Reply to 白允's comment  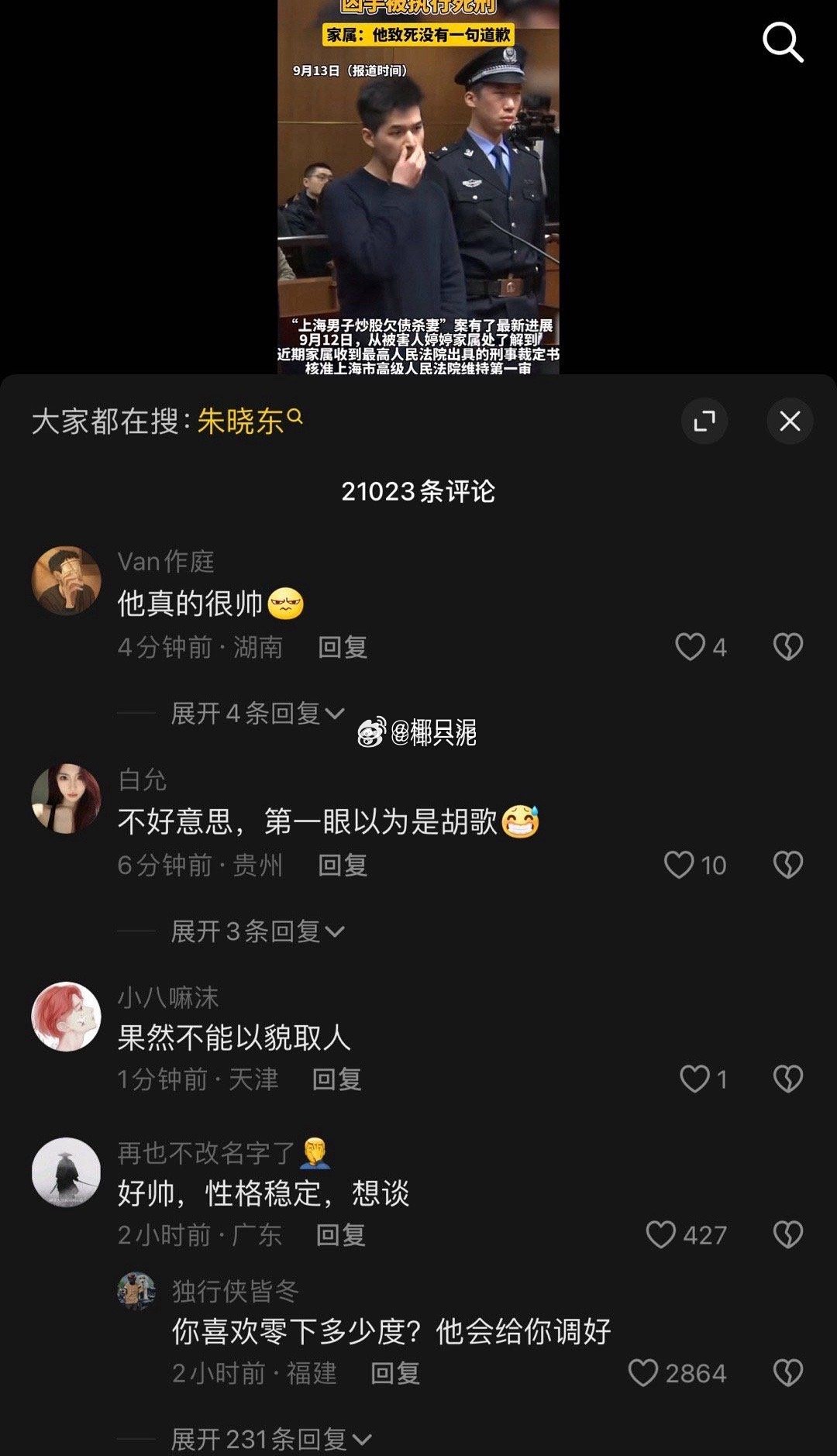tap(342, 865)
